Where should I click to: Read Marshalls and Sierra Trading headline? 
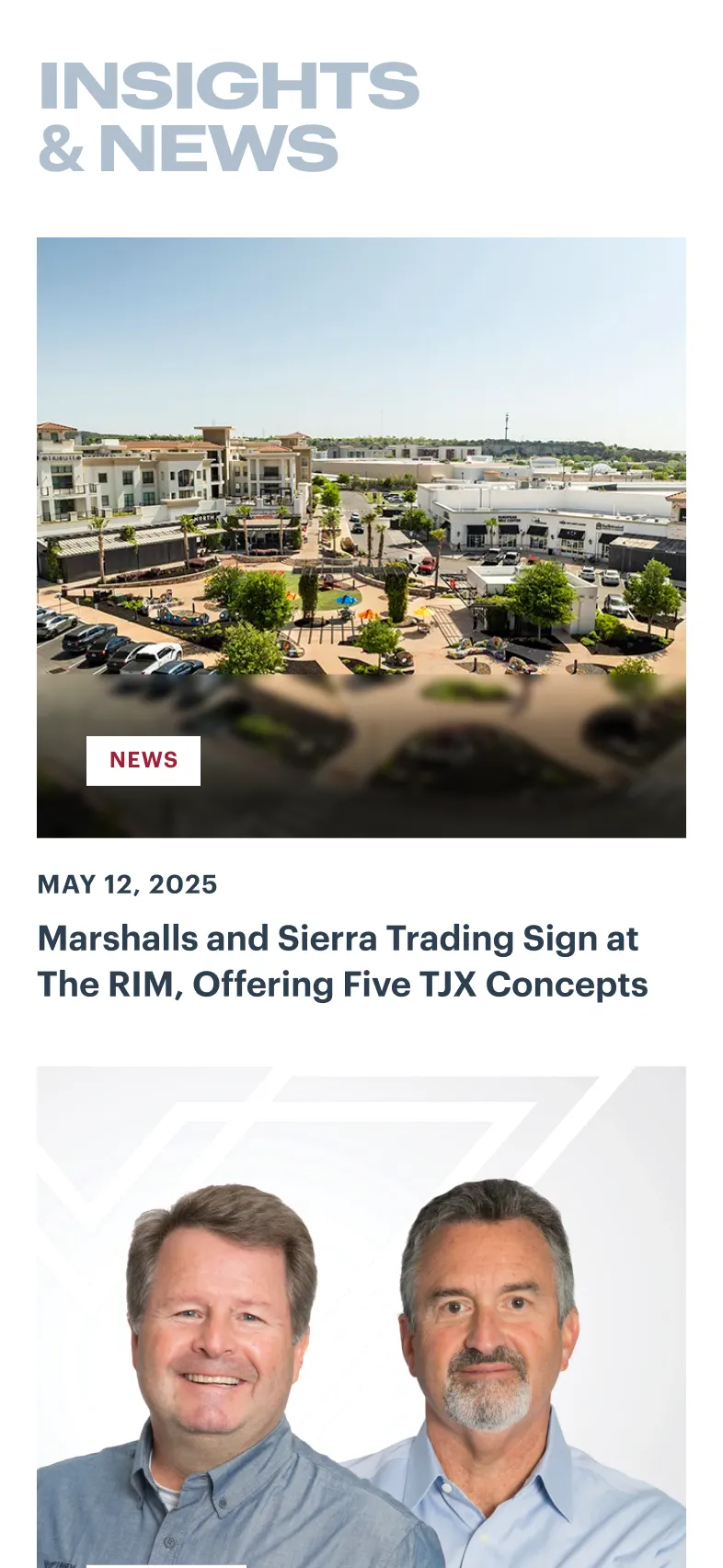(342, 962)
